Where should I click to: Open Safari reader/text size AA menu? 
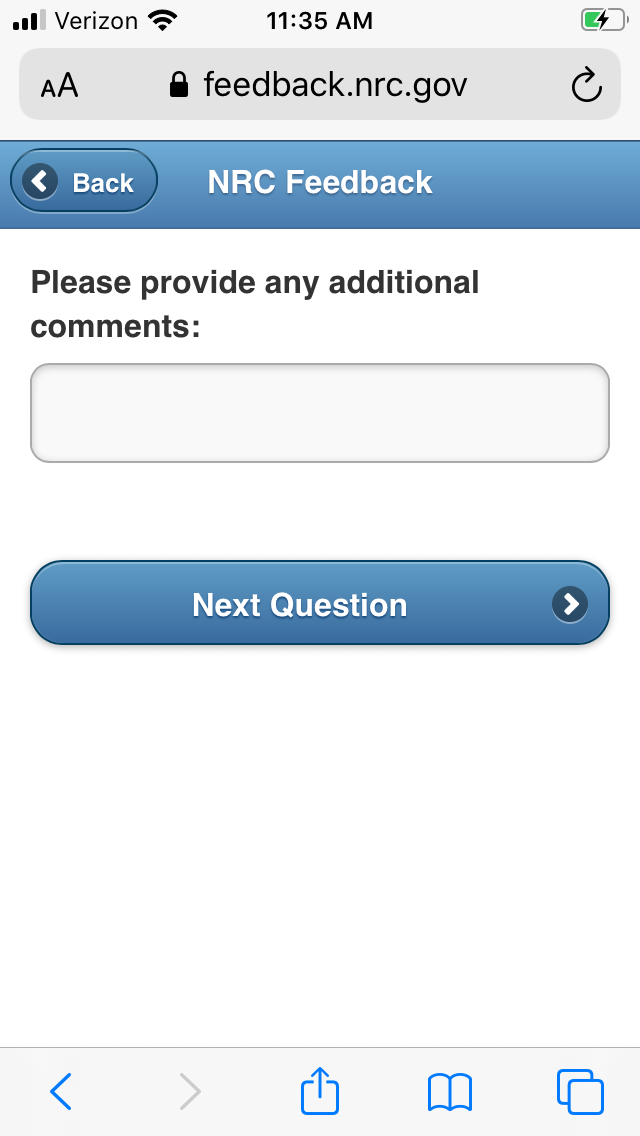(x=59, y=86)
